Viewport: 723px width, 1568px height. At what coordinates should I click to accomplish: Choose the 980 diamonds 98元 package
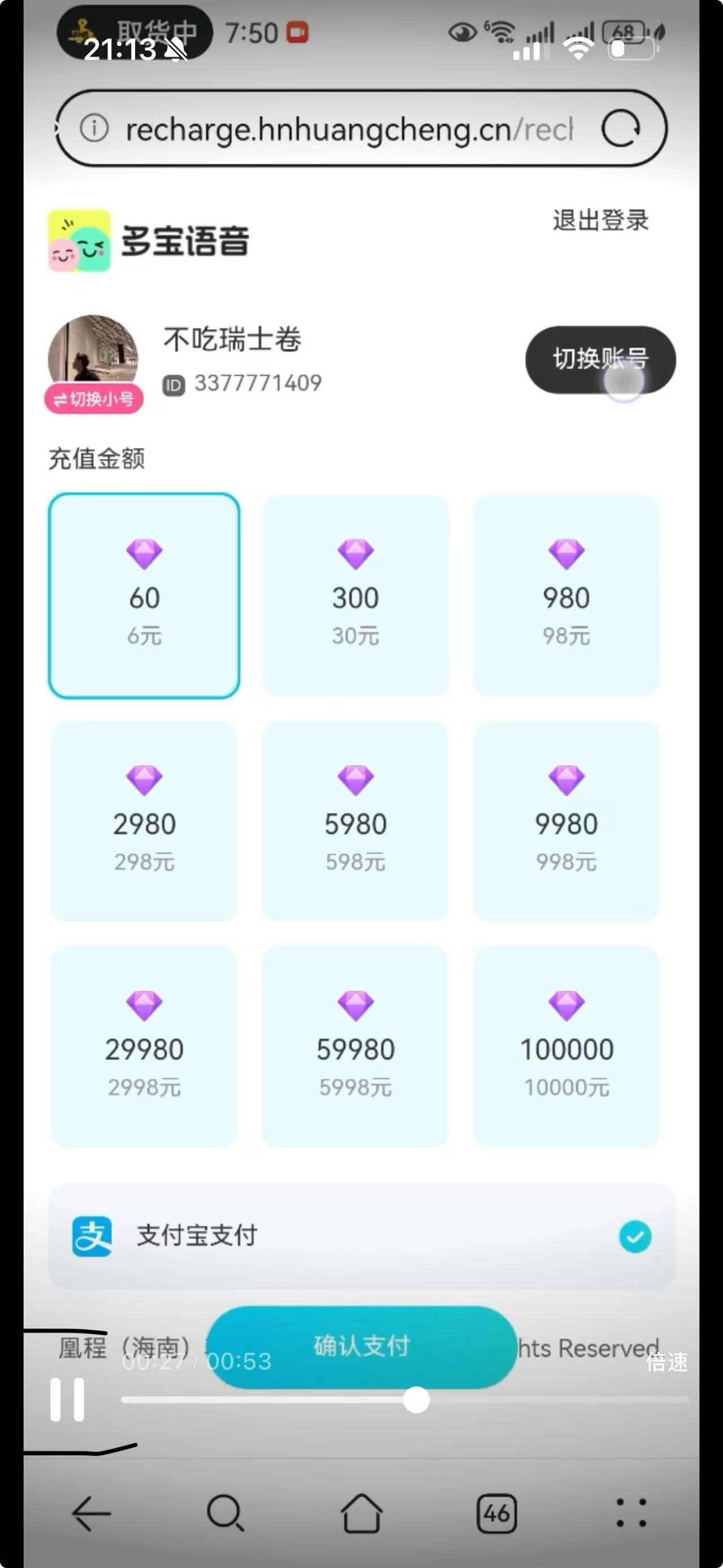click(566, 595)
